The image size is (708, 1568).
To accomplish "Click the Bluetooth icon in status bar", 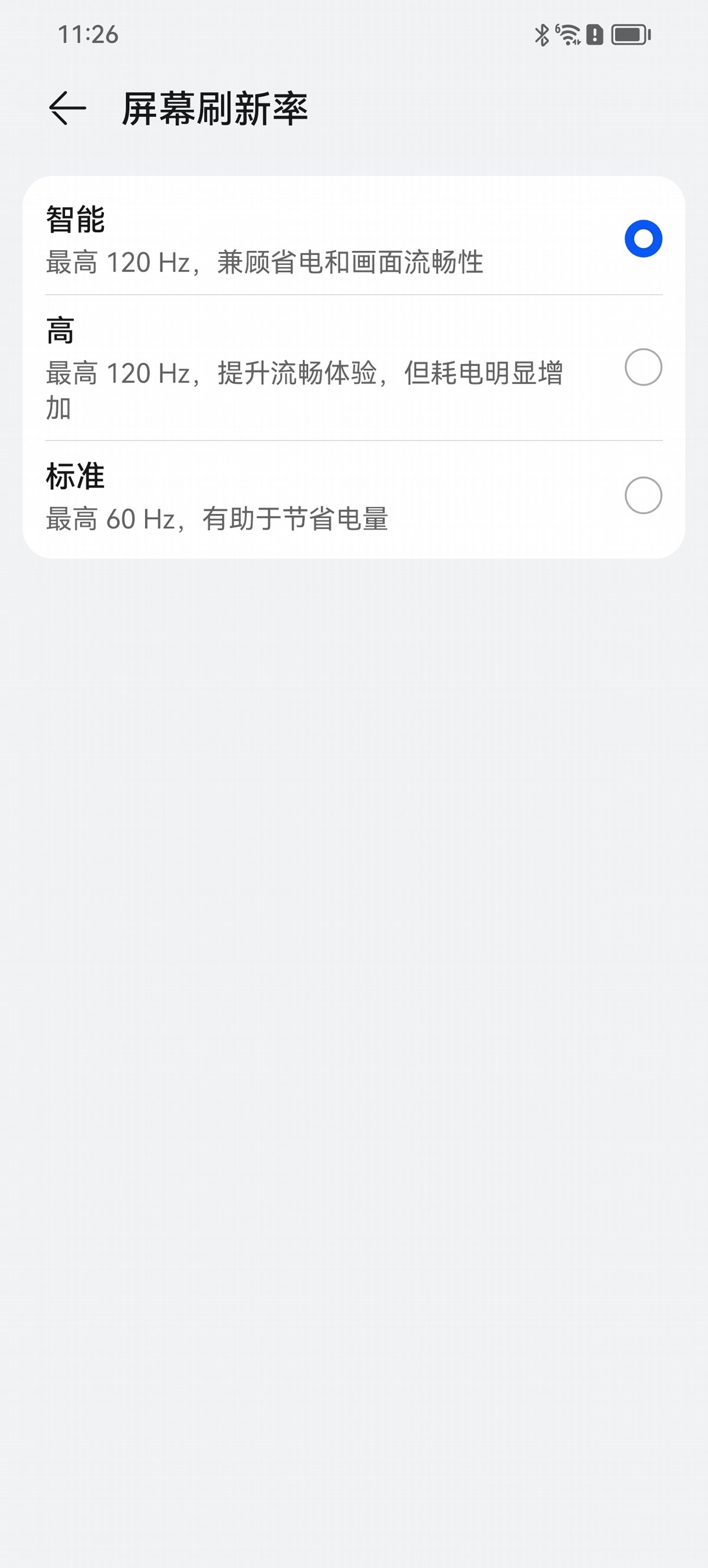I will pyautogui.click(x=542, y=35).
